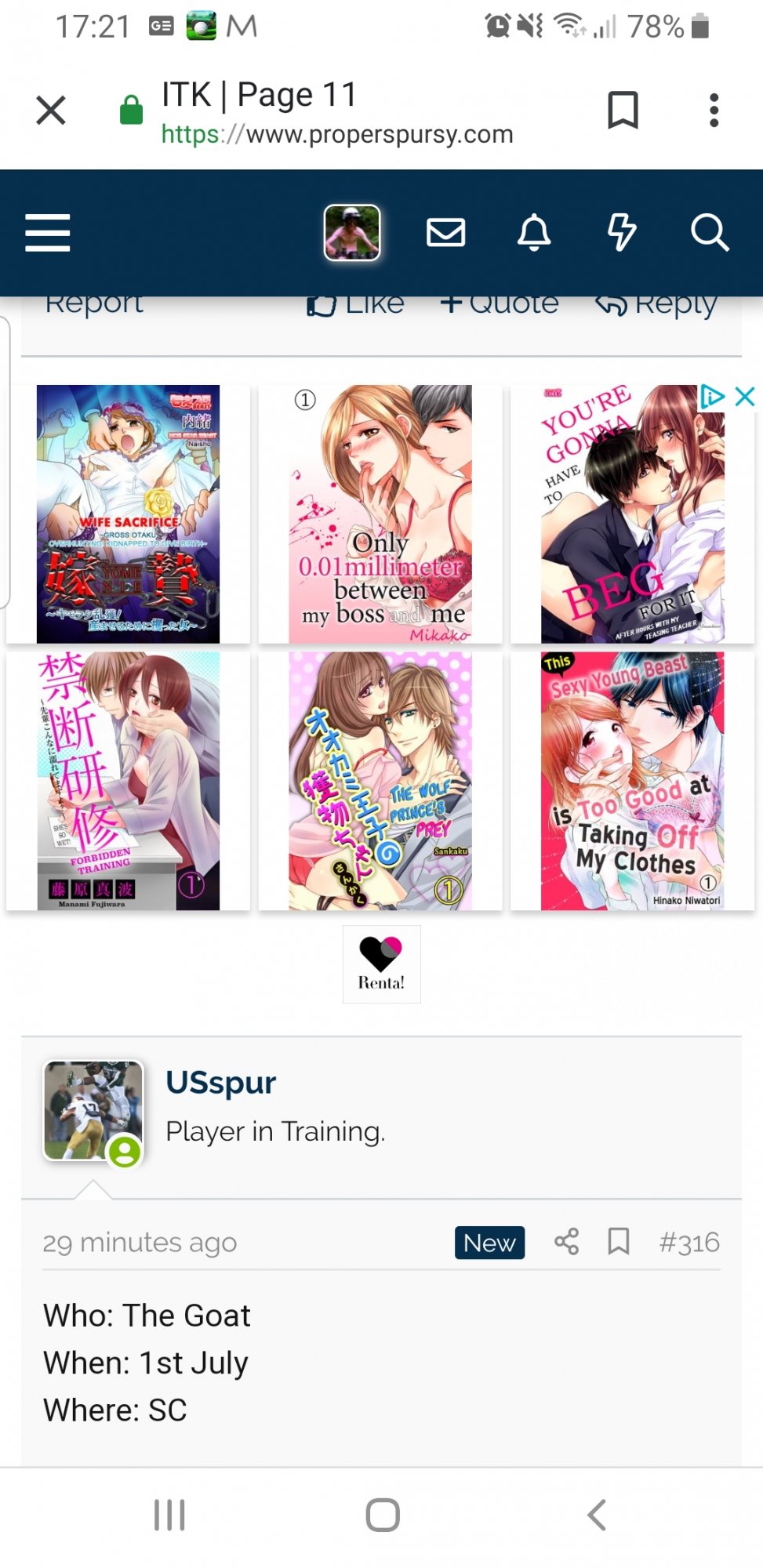
Task: Open the browser overflow menu
Action: [714, 111]
